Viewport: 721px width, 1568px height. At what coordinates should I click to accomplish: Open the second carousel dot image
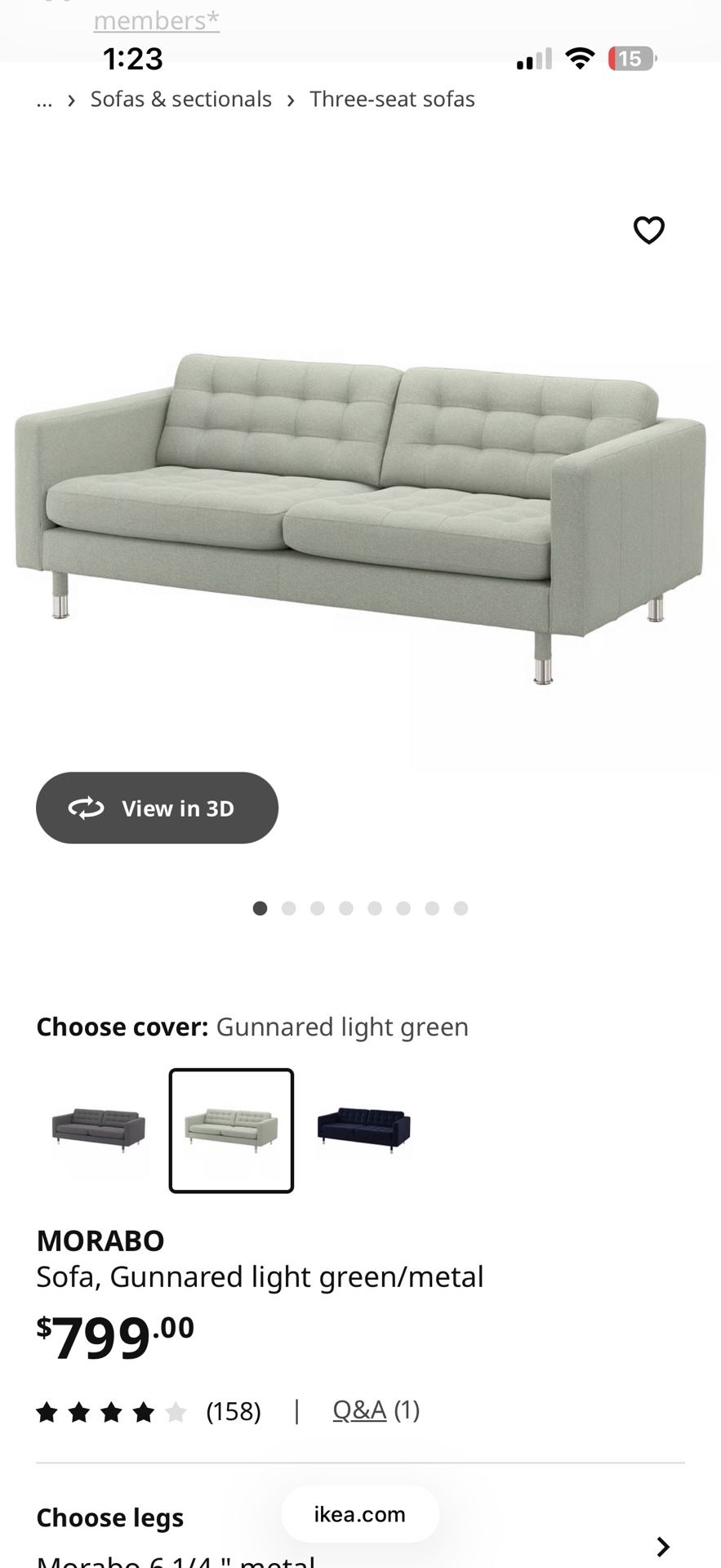tap(289, 907)
